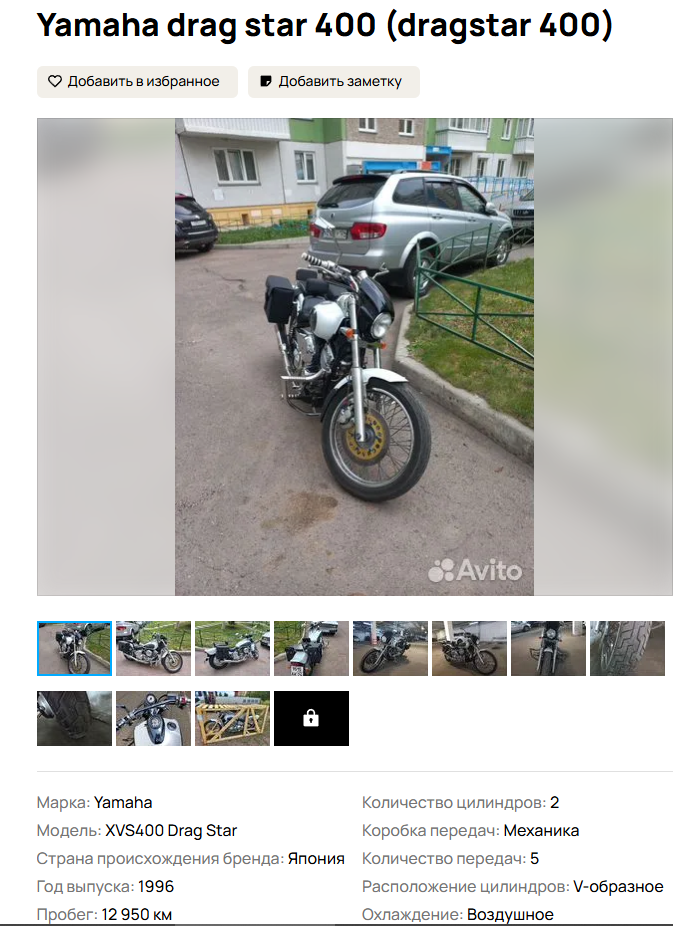Image resolution: width=673 pixels, height=926 pixels.
Task: View the wooden crate photo thumbnail
Action: coord(232,718)
